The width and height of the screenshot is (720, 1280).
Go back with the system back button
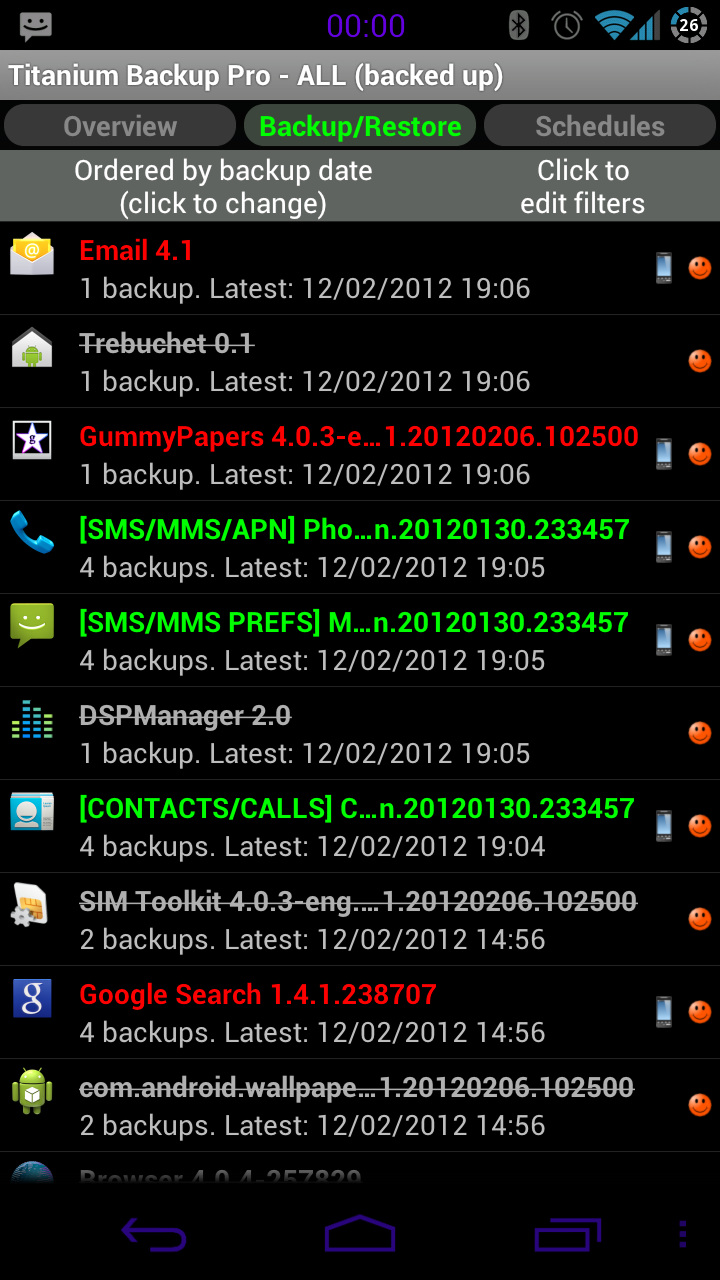[x=154, y=1234]
